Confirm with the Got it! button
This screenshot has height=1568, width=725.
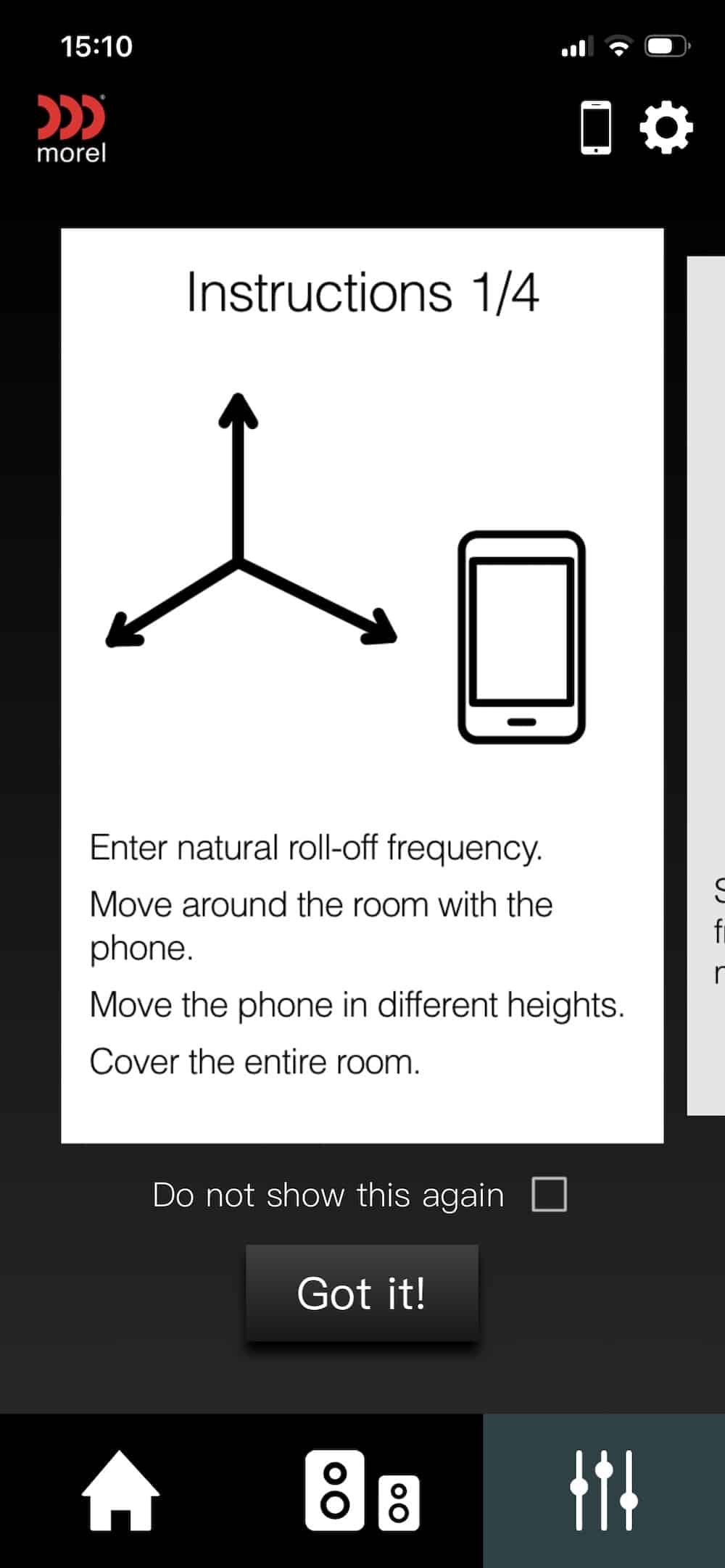pyautogui.click(x=362, y=1293)
